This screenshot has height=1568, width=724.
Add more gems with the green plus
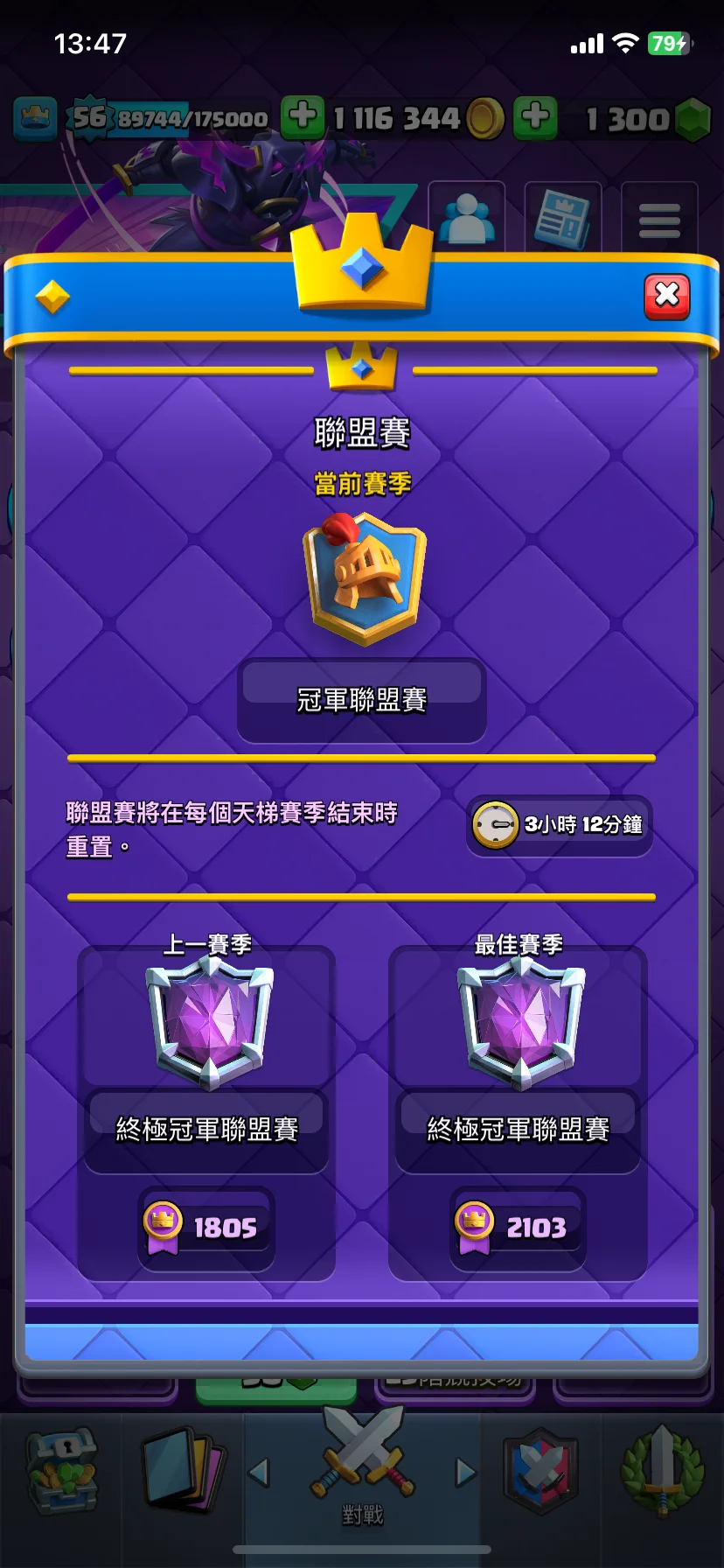click(x=535, y=116)
